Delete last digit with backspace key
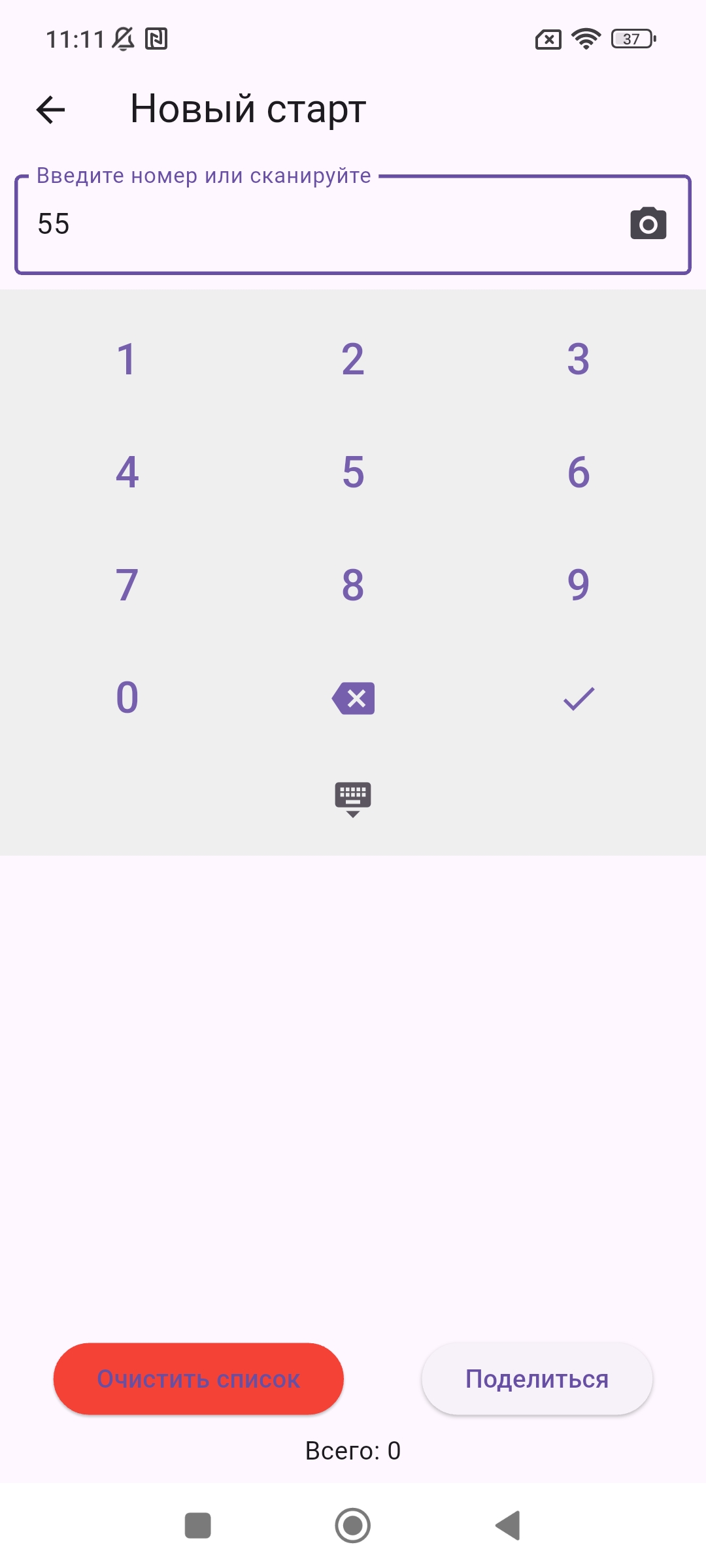This screenshot has height=1568, width=706. (x=353, y=698)
